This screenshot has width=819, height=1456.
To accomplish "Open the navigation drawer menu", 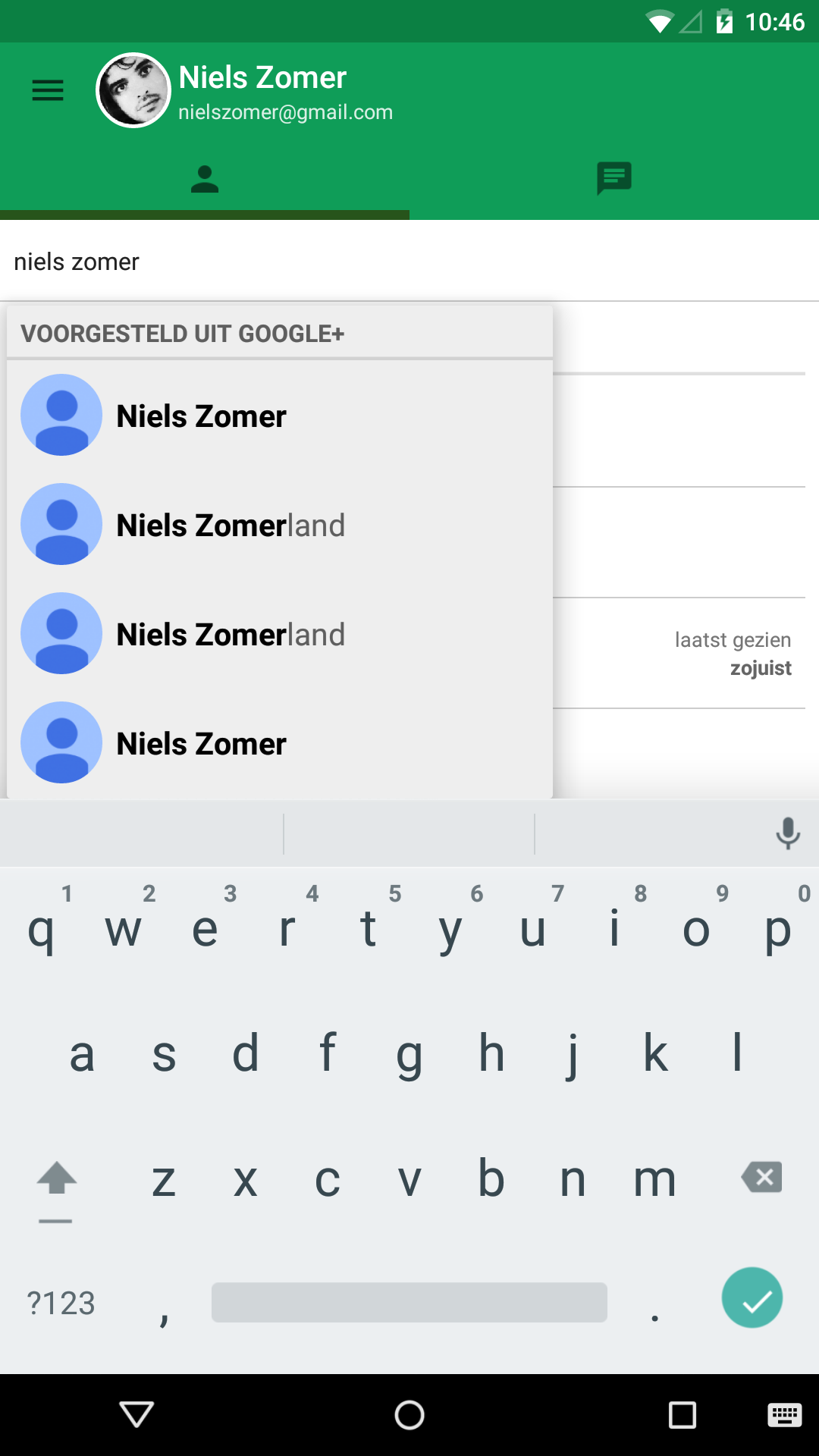I will (48, 91).
